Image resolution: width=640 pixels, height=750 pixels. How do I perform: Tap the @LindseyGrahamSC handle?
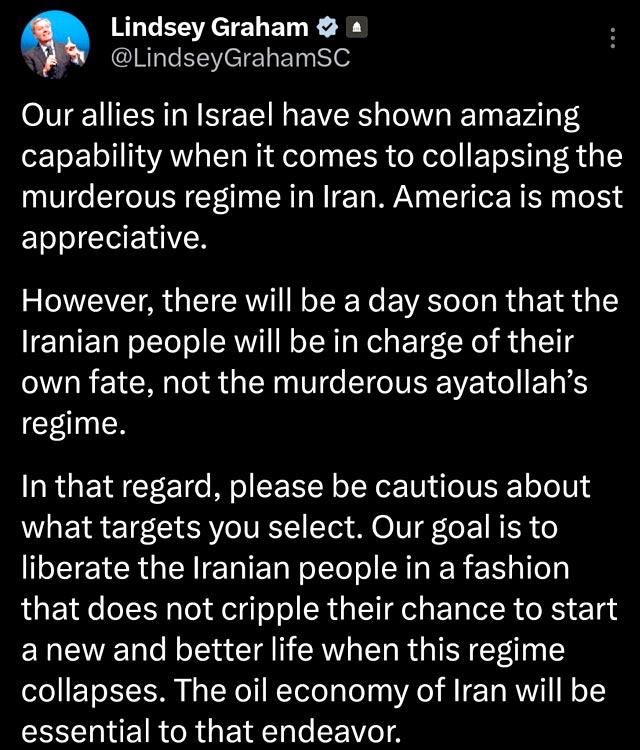[230, 59]
